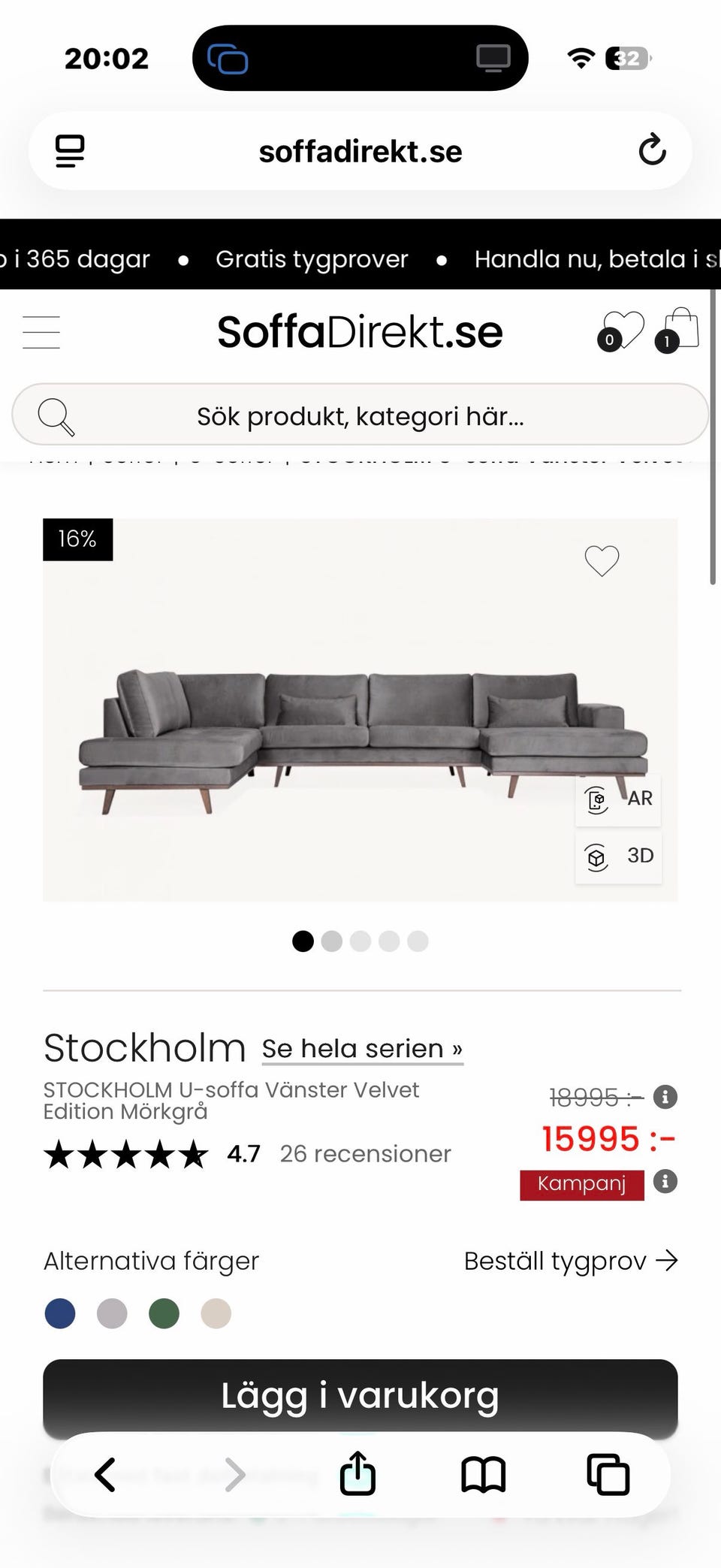
Task: Tap the search magnifier icon
Action: coord(57,415)
